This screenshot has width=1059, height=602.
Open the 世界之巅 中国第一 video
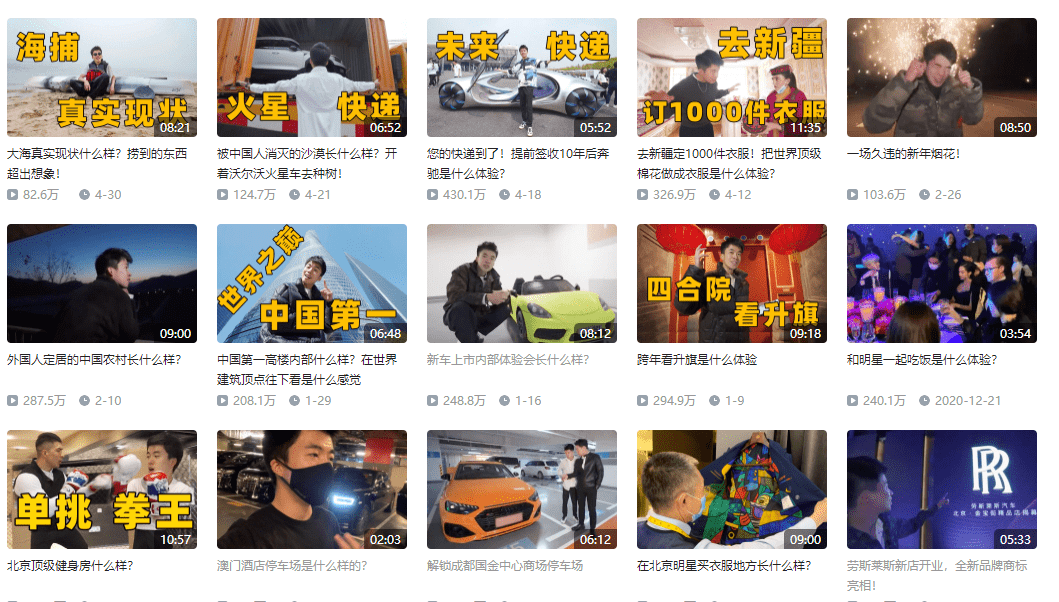[312, 283]
